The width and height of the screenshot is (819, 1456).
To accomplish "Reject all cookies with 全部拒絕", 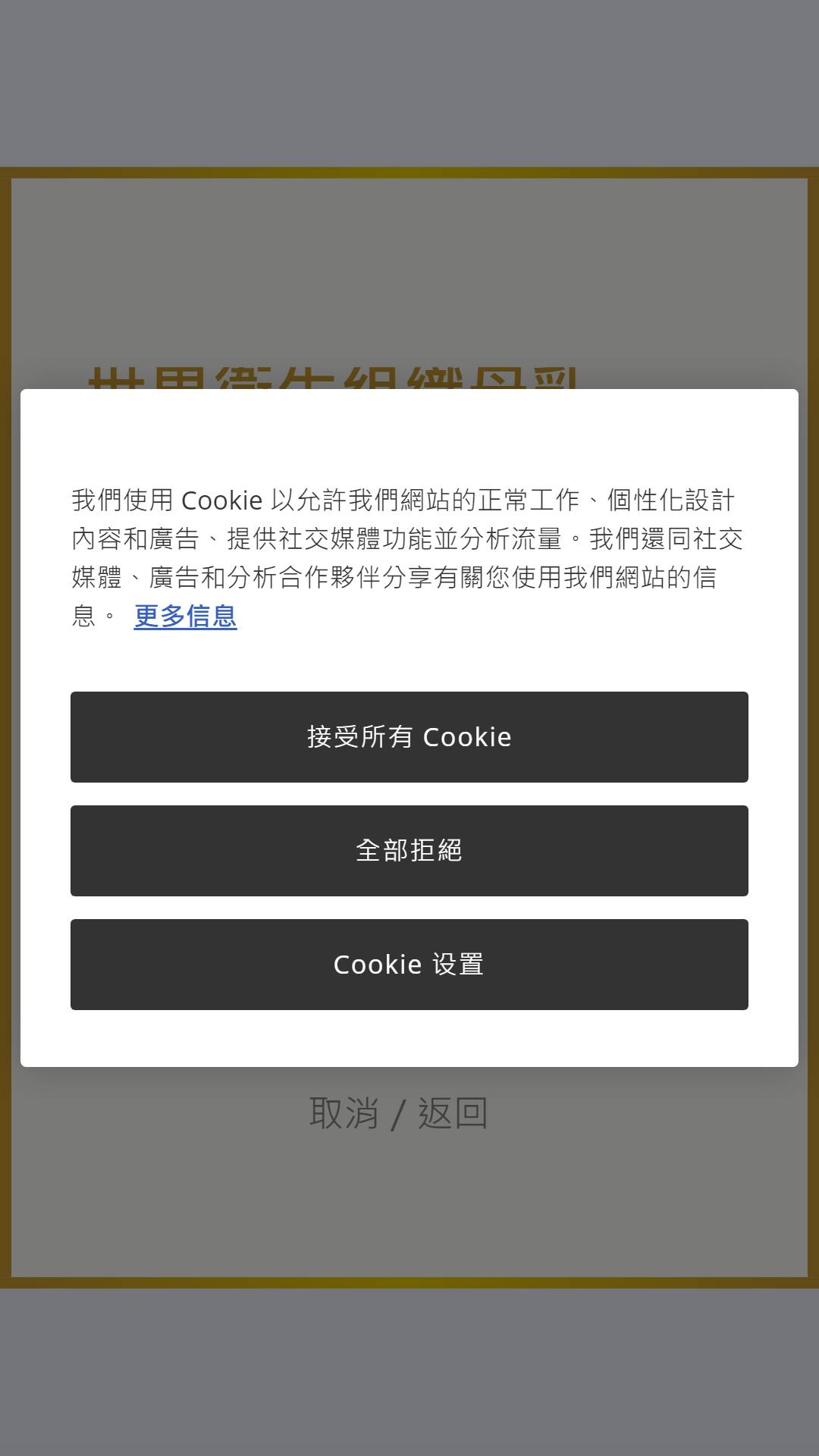I will point(409,851).
